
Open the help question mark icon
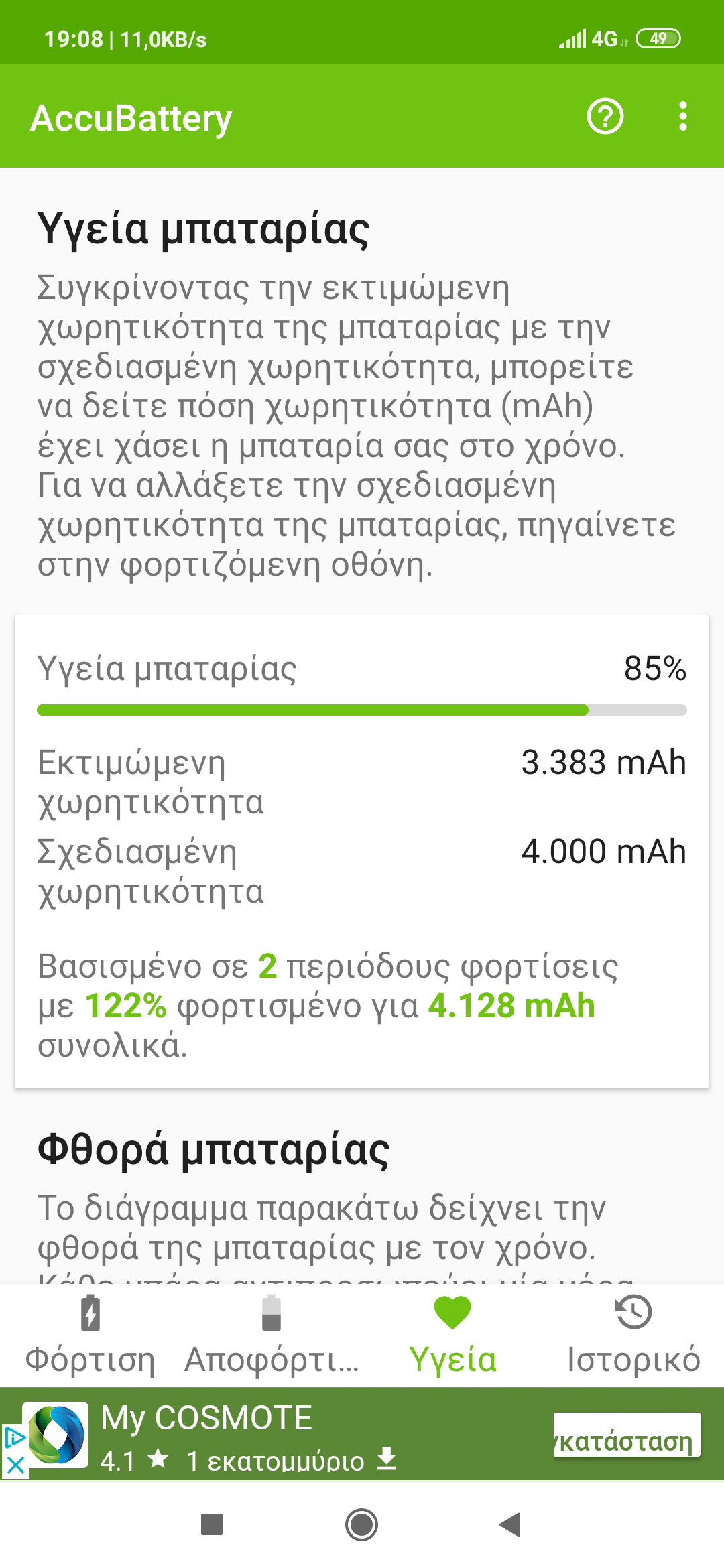tap(605, 117)
